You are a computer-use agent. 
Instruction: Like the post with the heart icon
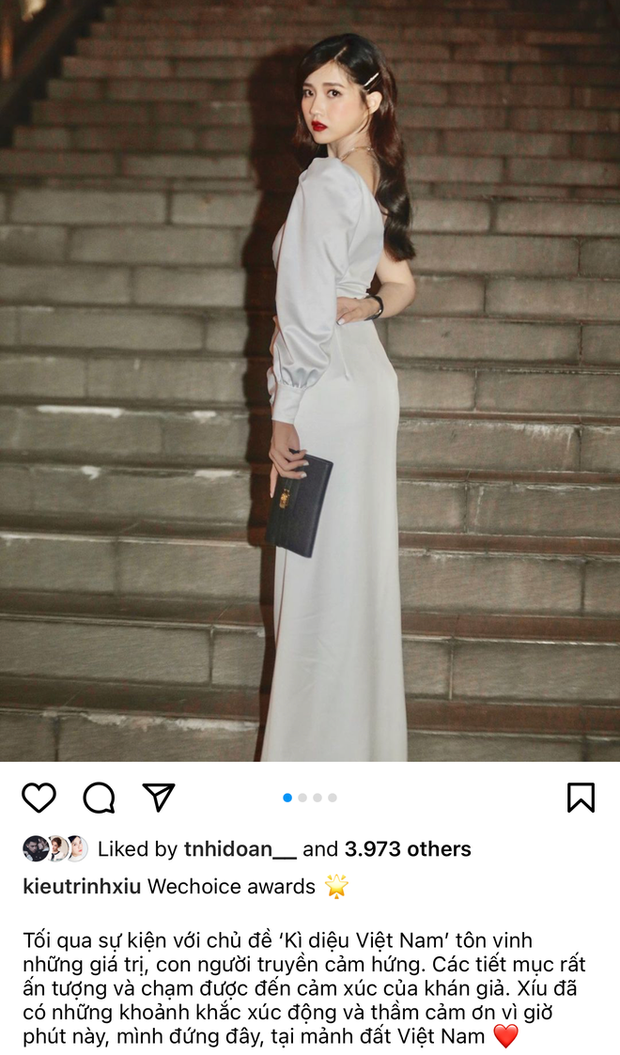point(39,797)
